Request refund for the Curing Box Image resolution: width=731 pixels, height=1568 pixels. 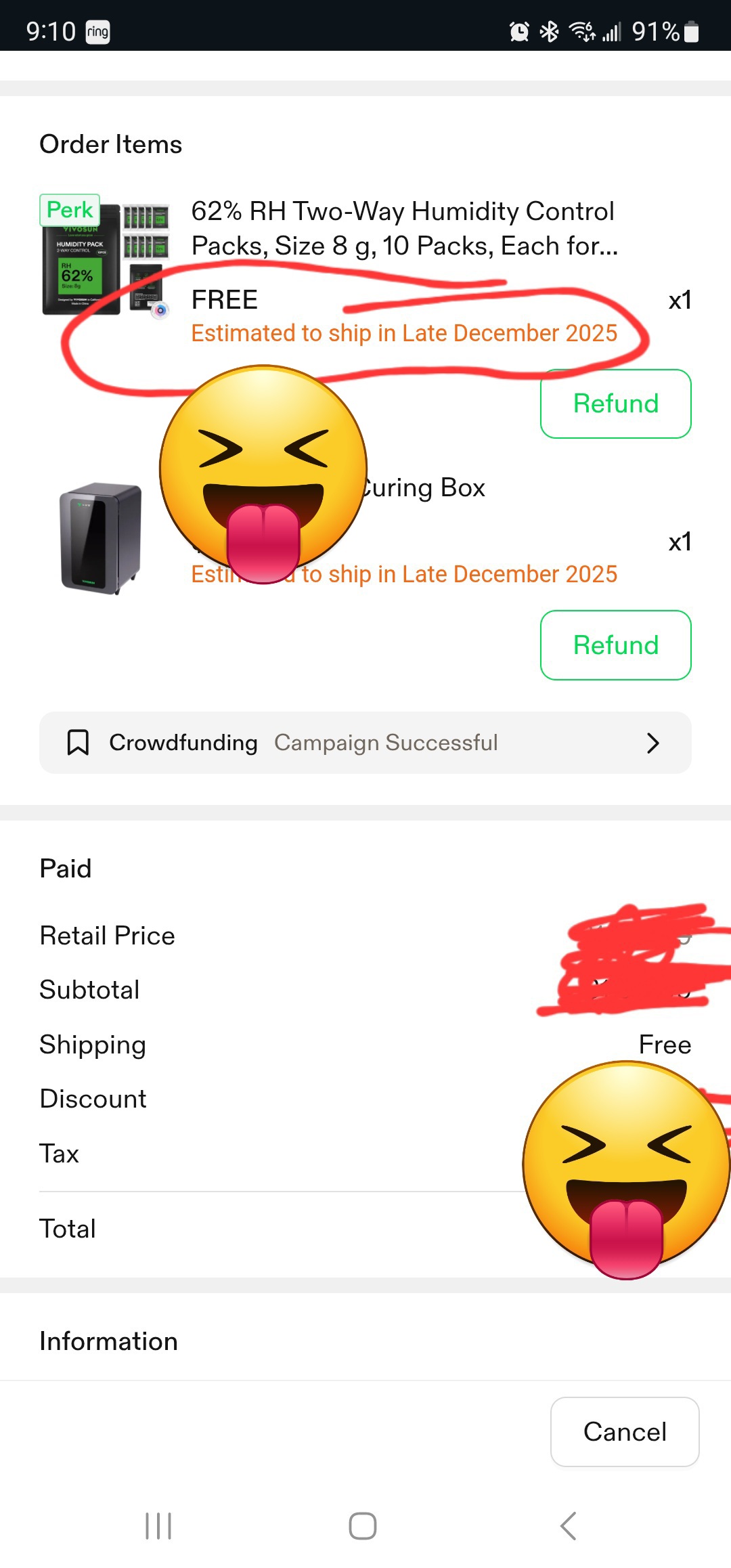615,645
